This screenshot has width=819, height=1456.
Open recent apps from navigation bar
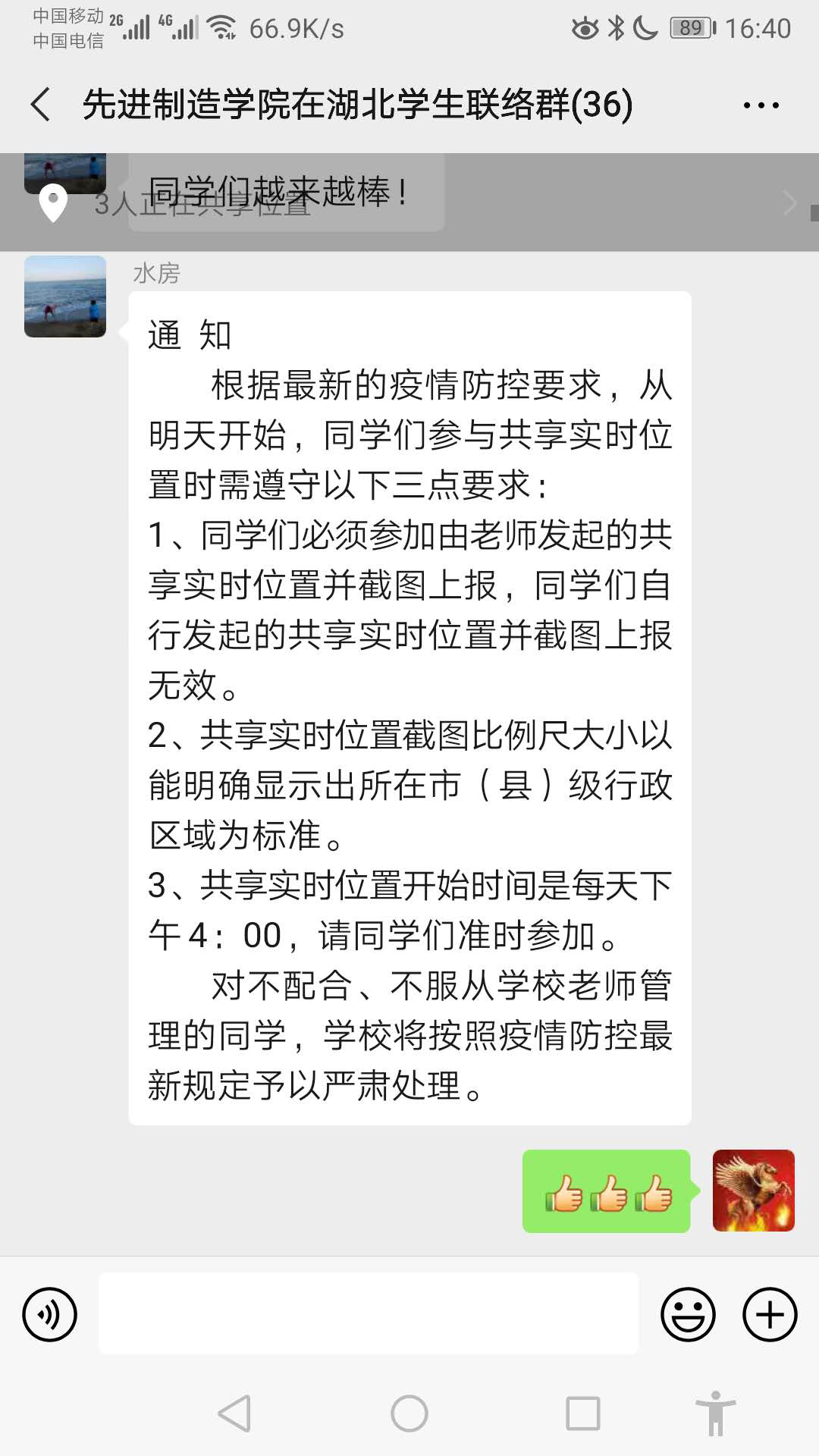click(583, 1414)
